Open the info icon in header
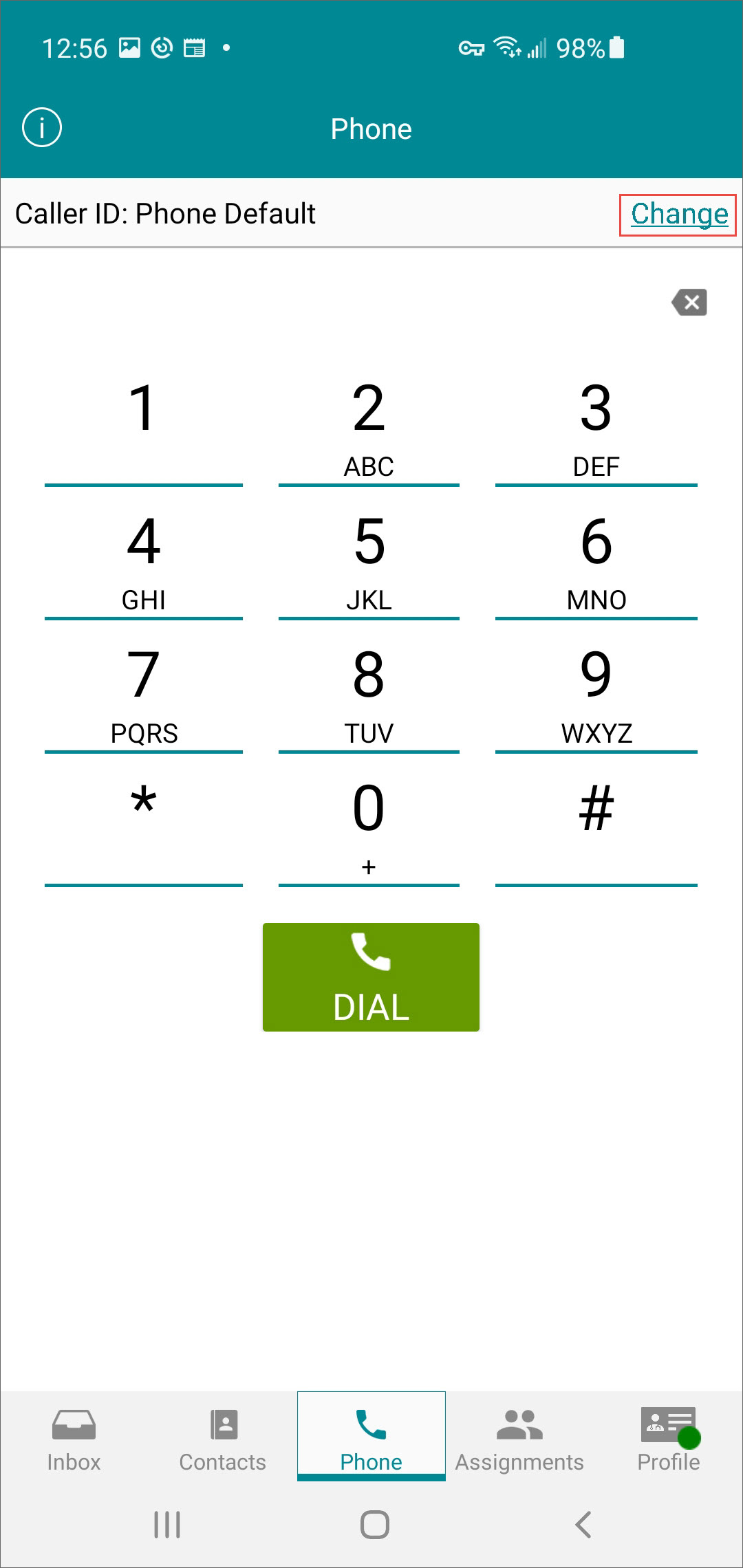 (x=42, y=128)
